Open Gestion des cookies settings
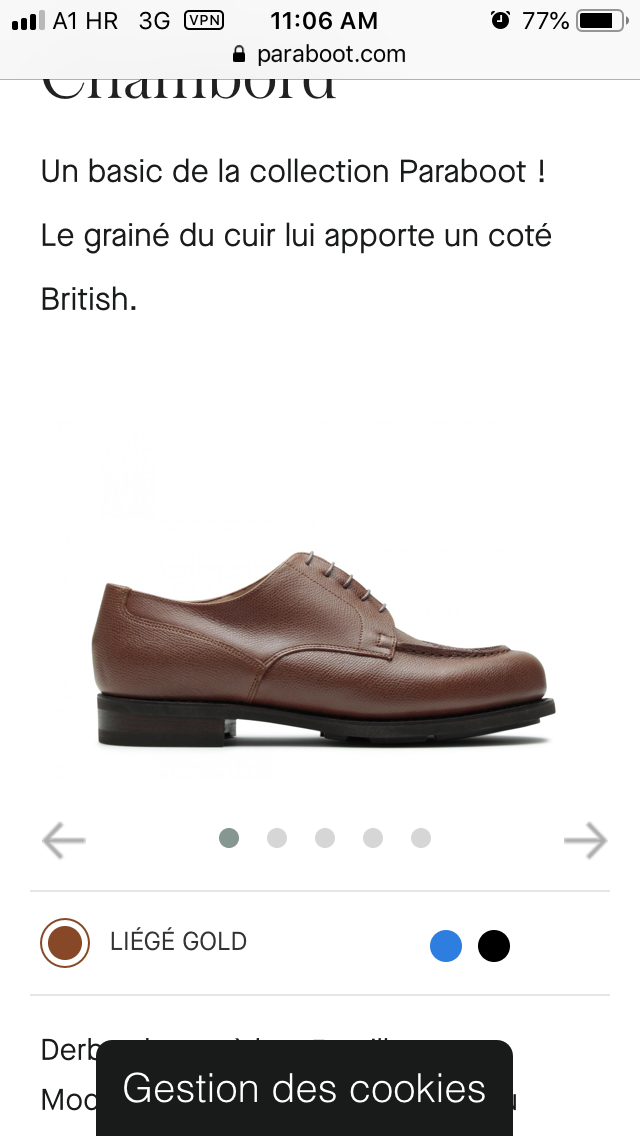 coord(304,1088)
